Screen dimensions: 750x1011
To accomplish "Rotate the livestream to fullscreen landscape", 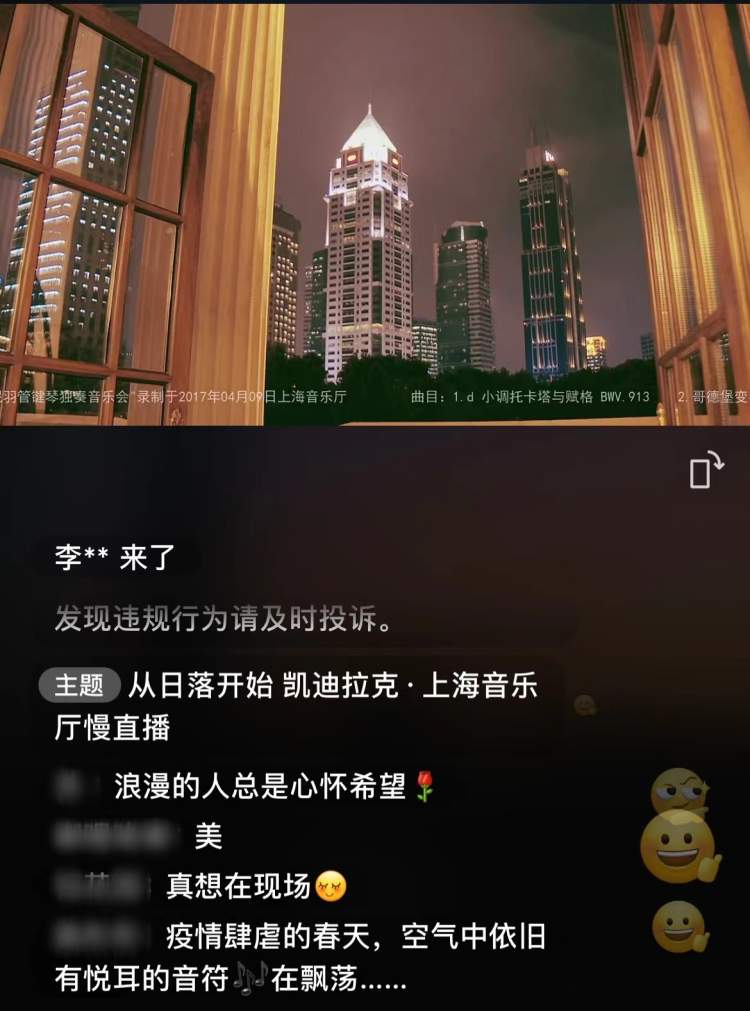I will point(706,470).
